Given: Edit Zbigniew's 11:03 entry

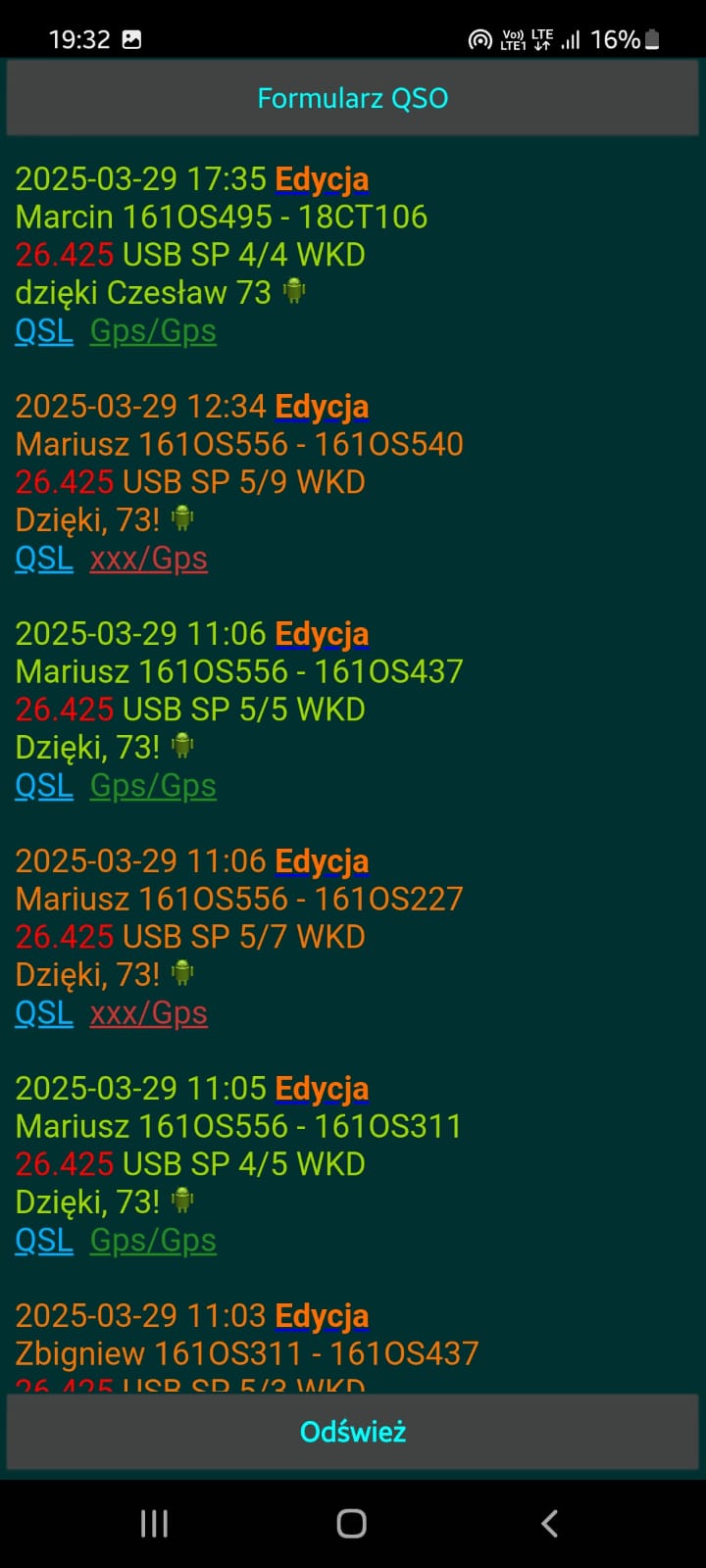Looking at the screenshot, I should coord(322,1316).
